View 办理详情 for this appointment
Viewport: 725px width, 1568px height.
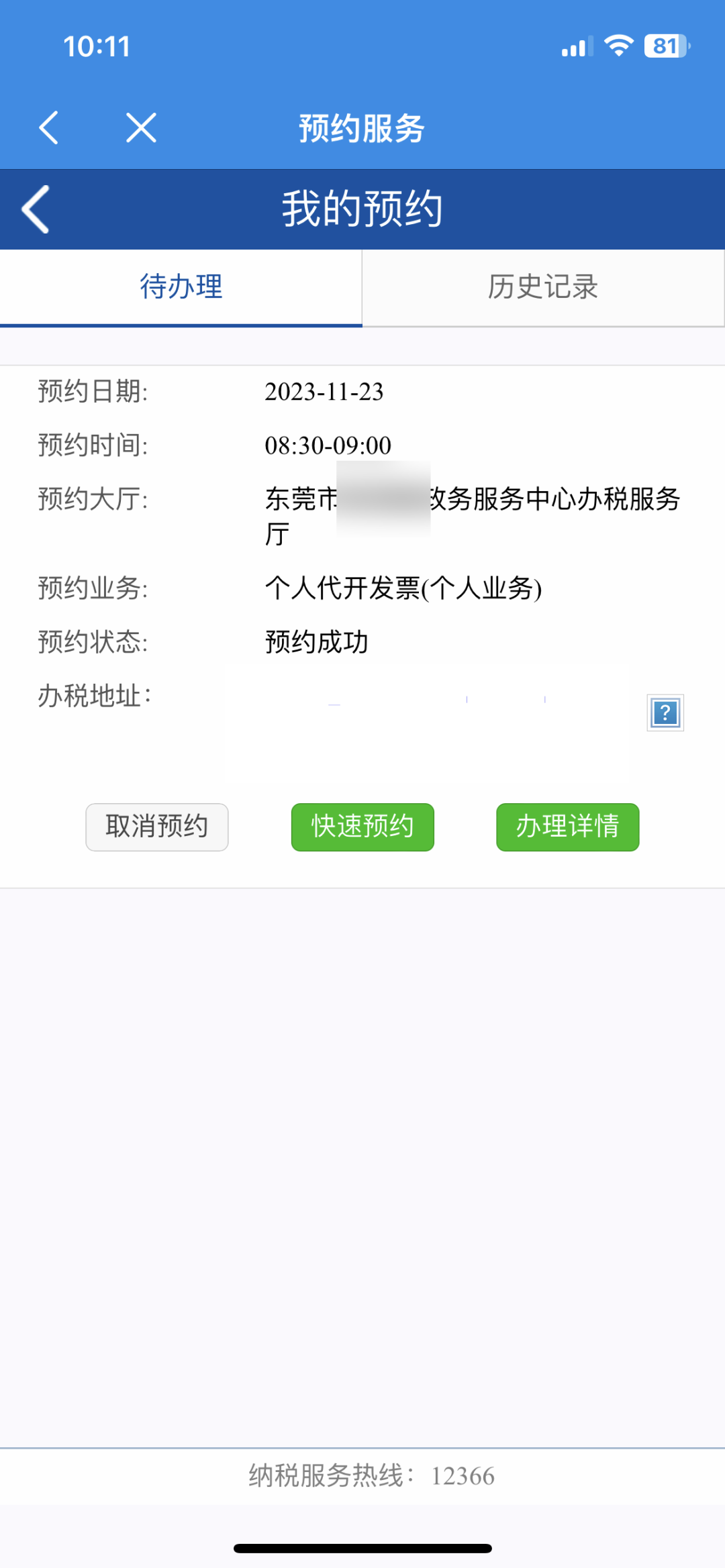[567, 827]
